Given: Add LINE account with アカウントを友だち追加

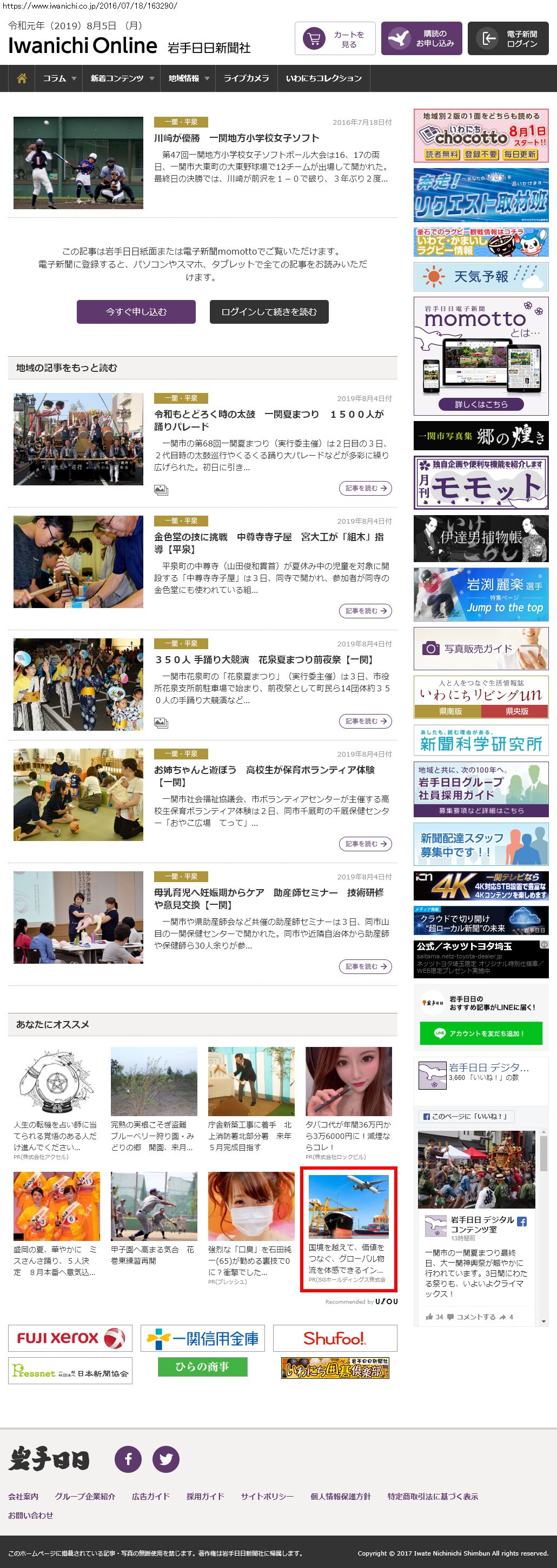Looking at the screenshot, I should click(x=481, y=1033).
